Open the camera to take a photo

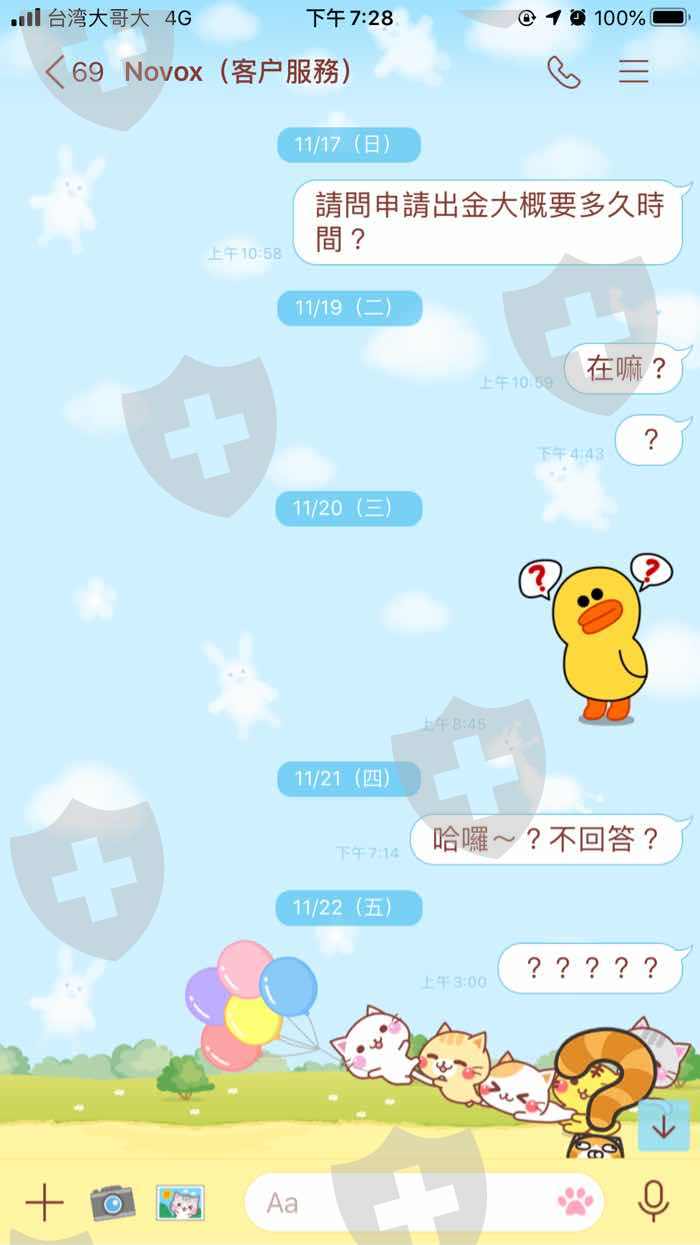[112, 1202]
